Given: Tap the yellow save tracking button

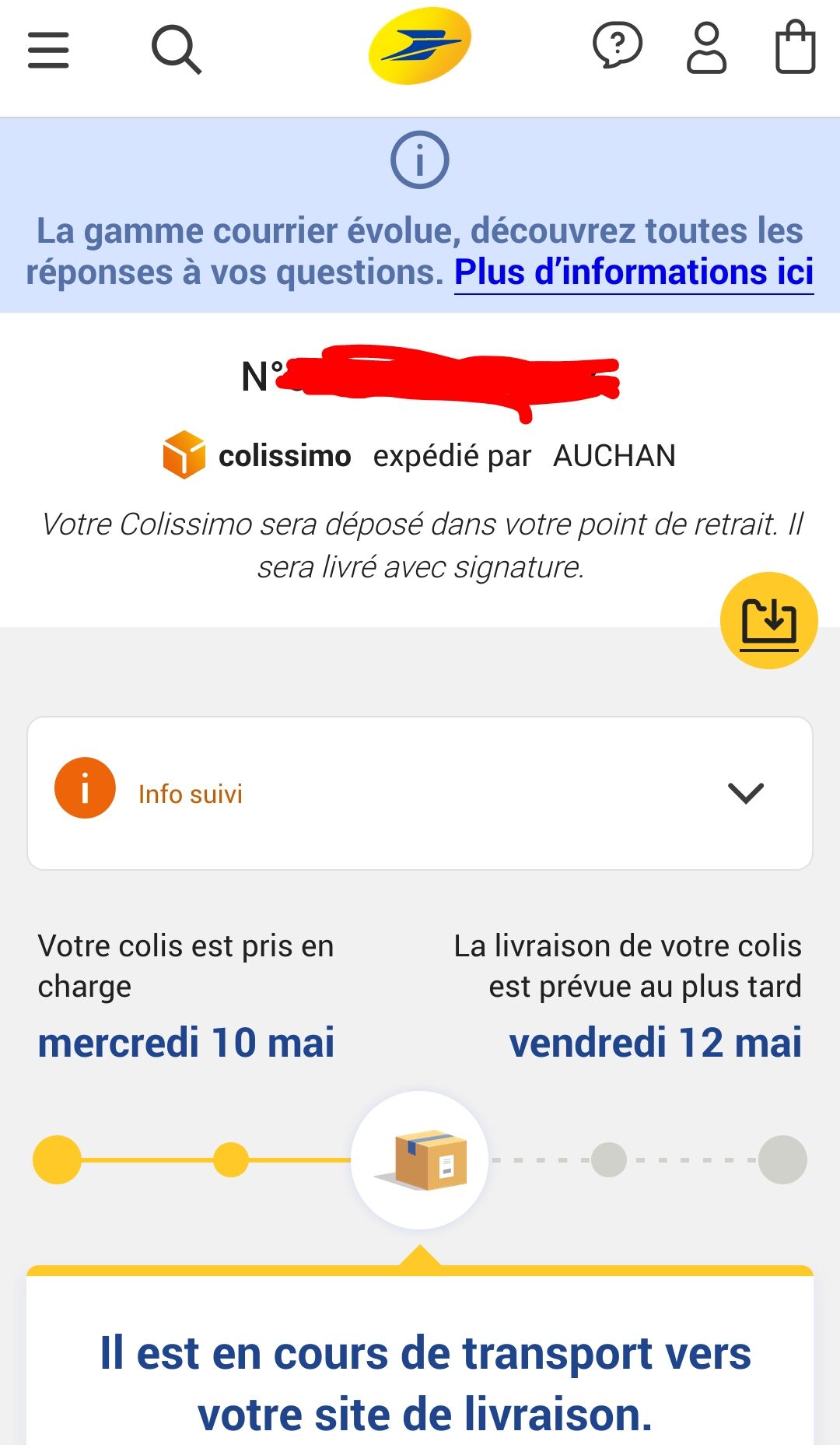Looking at the screenshot, I should pos(768,620).
